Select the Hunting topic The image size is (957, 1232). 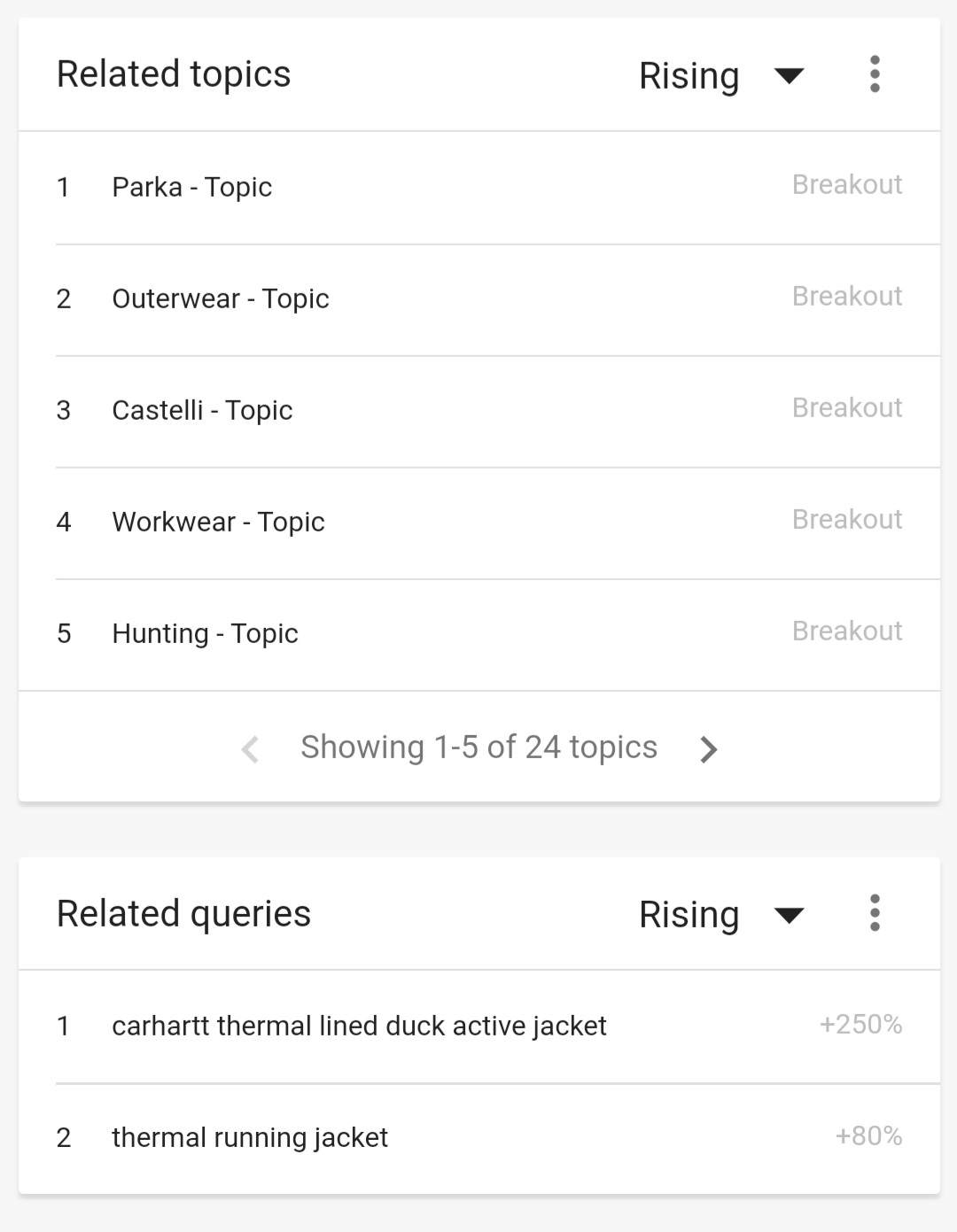tap(205, 633)
